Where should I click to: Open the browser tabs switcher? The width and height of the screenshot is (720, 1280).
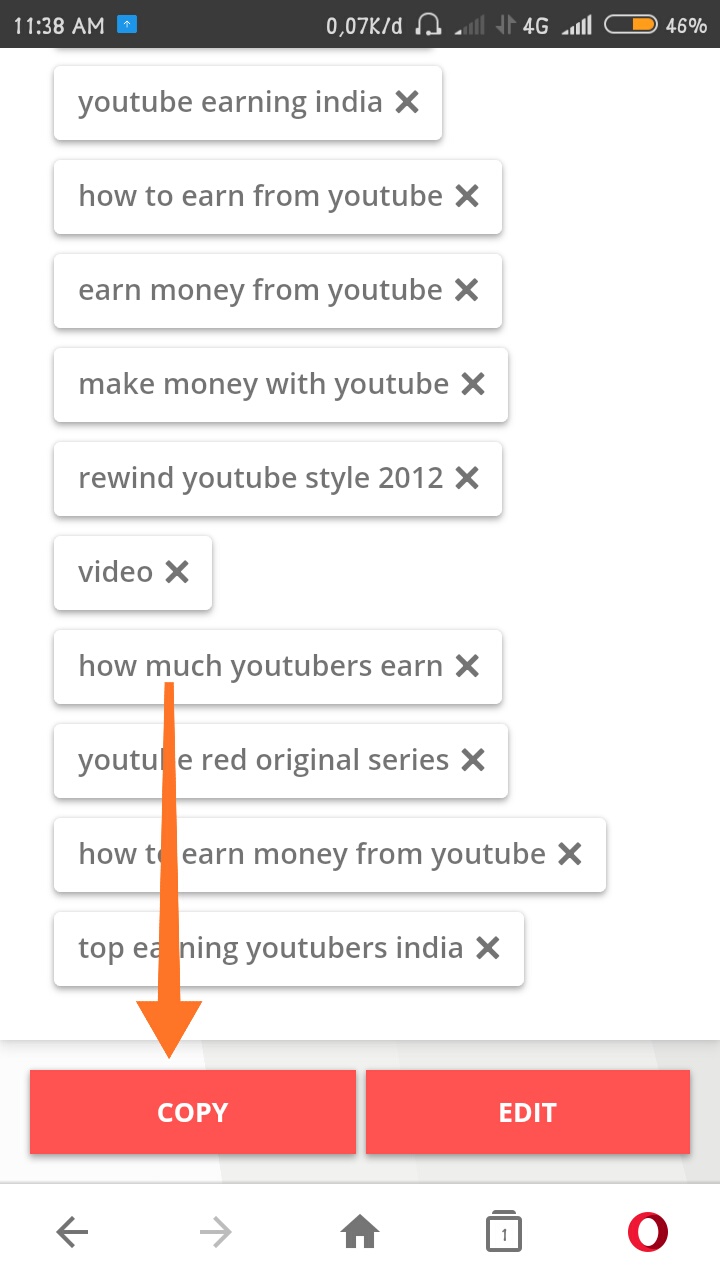pos(504,1233)
